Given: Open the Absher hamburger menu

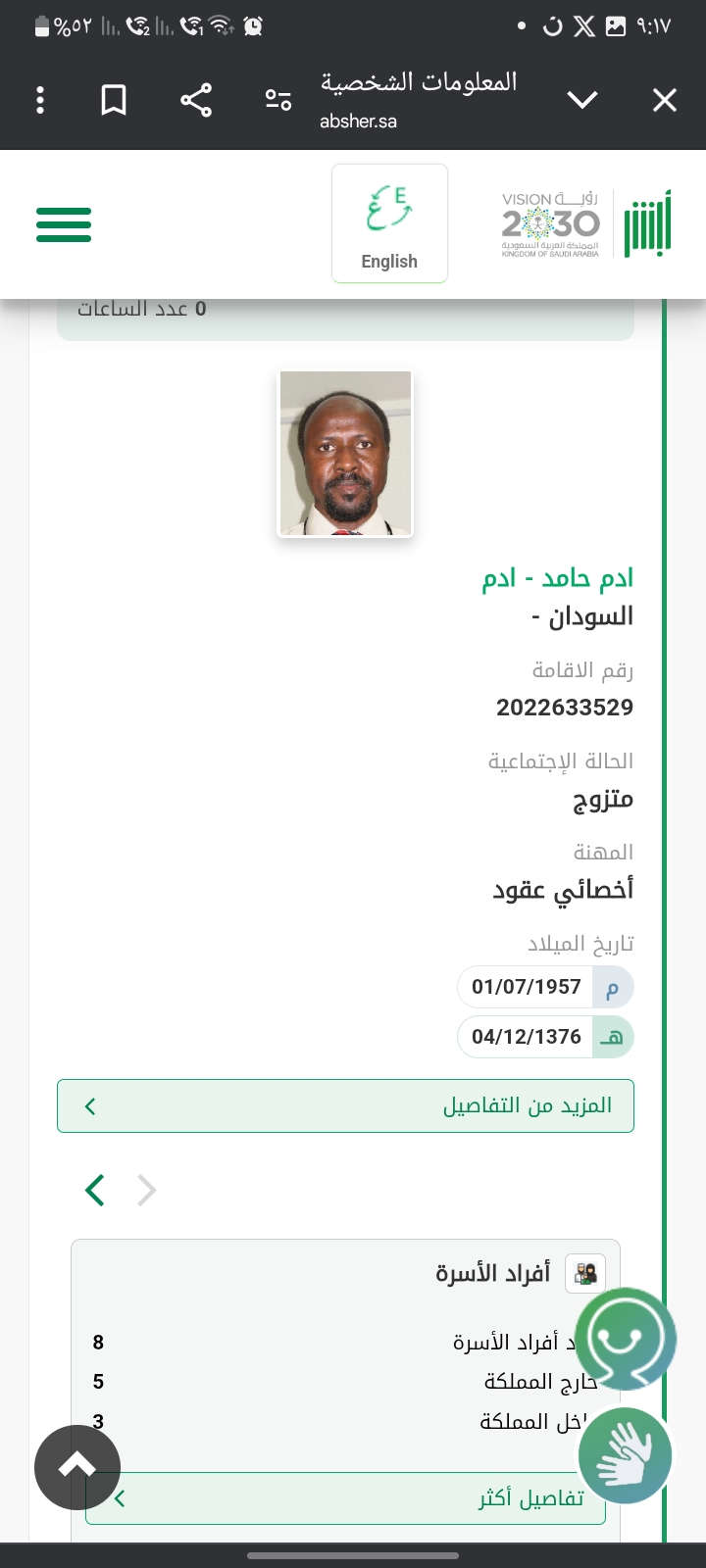Looking at the screenshot, I should tap(64, 224).
